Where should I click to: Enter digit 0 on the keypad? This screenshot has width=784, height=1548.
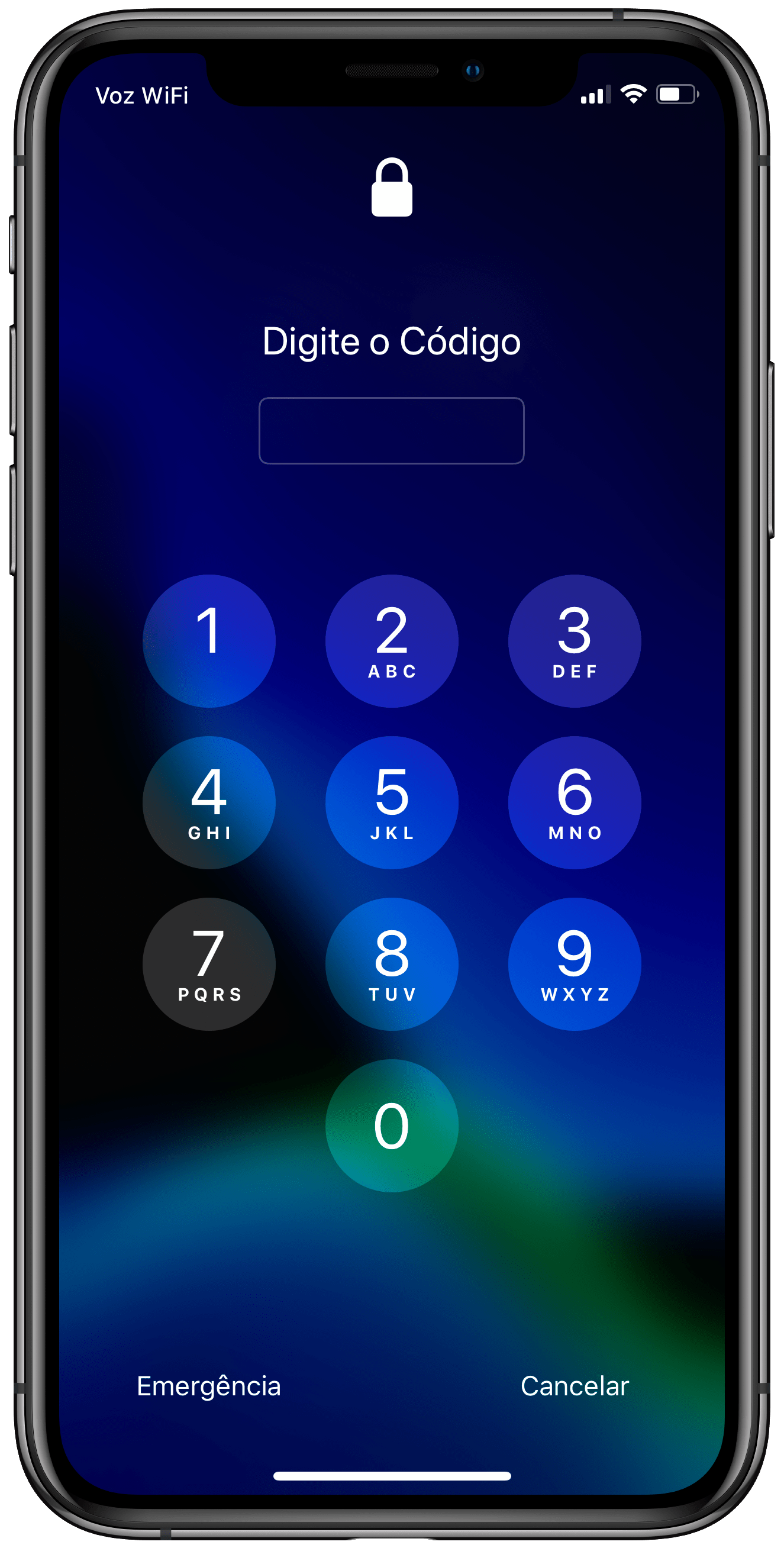(x=392, y=1125)
